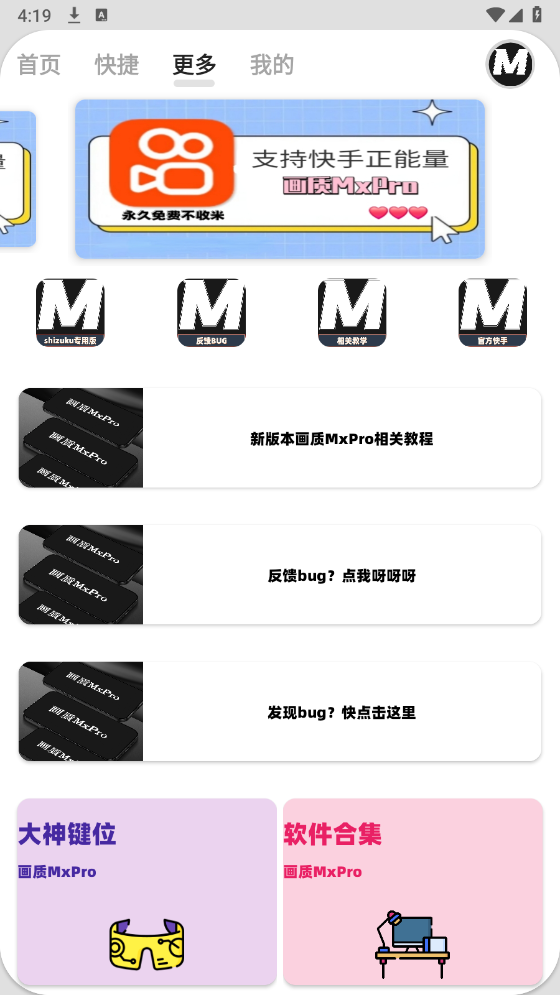Switch to the 快捷 tab
Screen dimensions: 560x995
click(117, 65)
